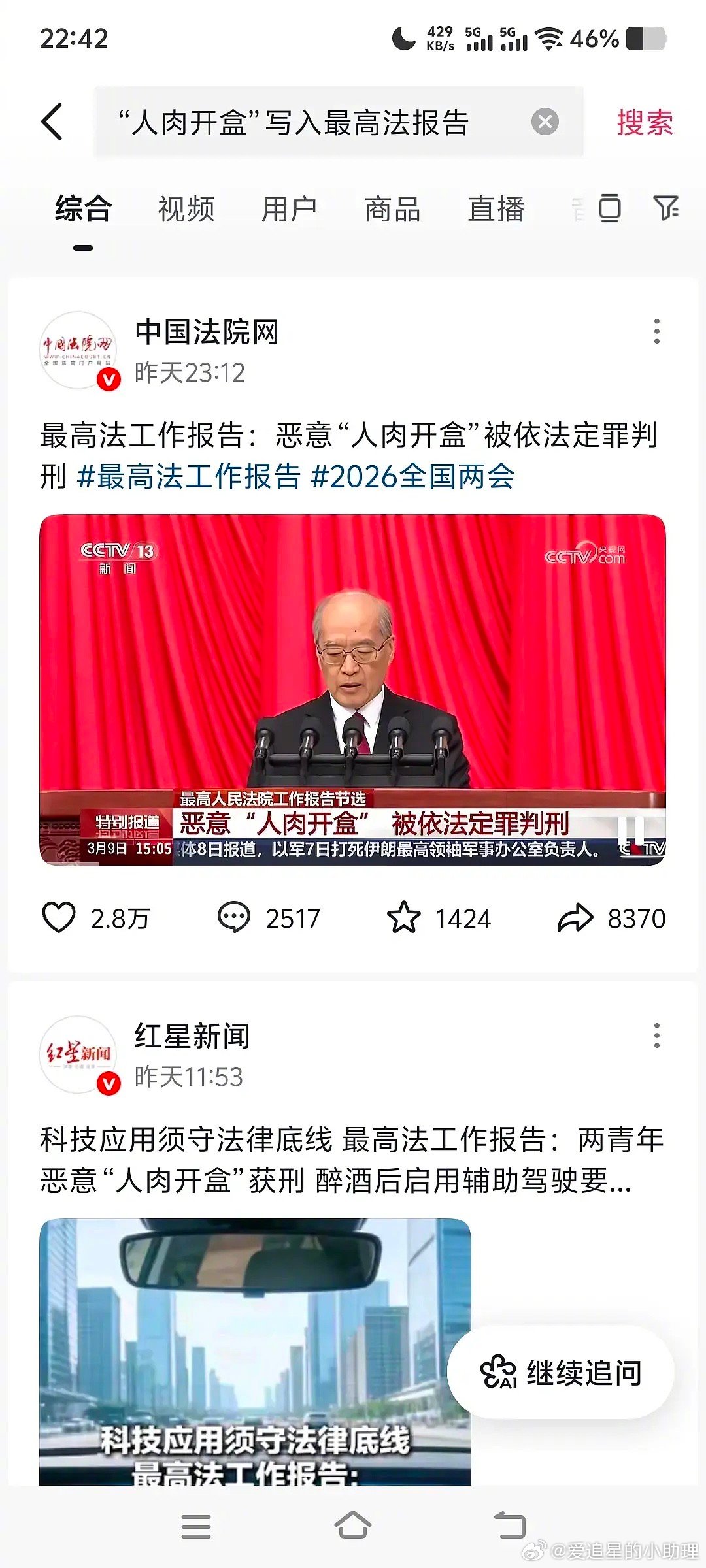Tap the search input field
706x1568 pixels.
tap(294, 123)
